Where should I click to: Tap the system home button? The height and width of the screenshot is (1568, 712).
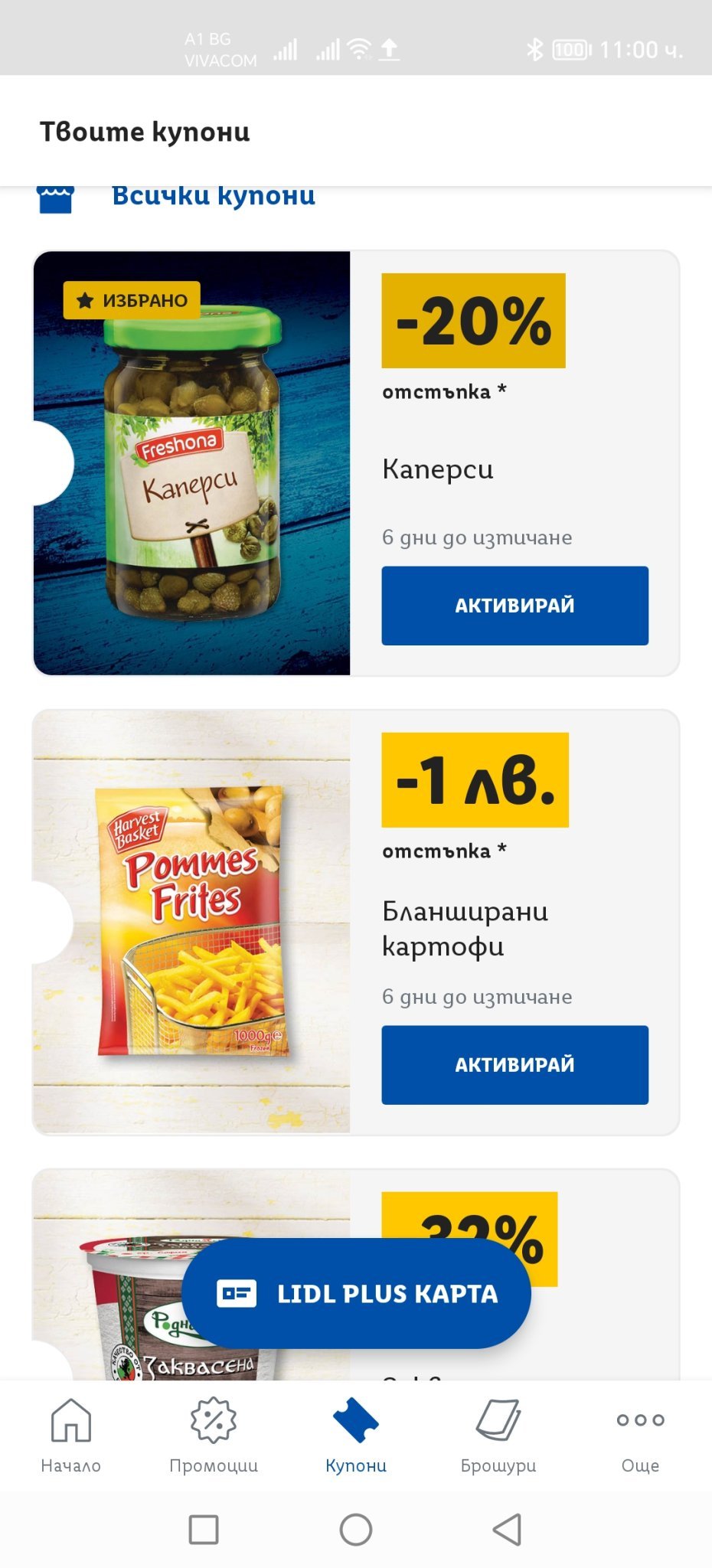[x=356, y=1530]
